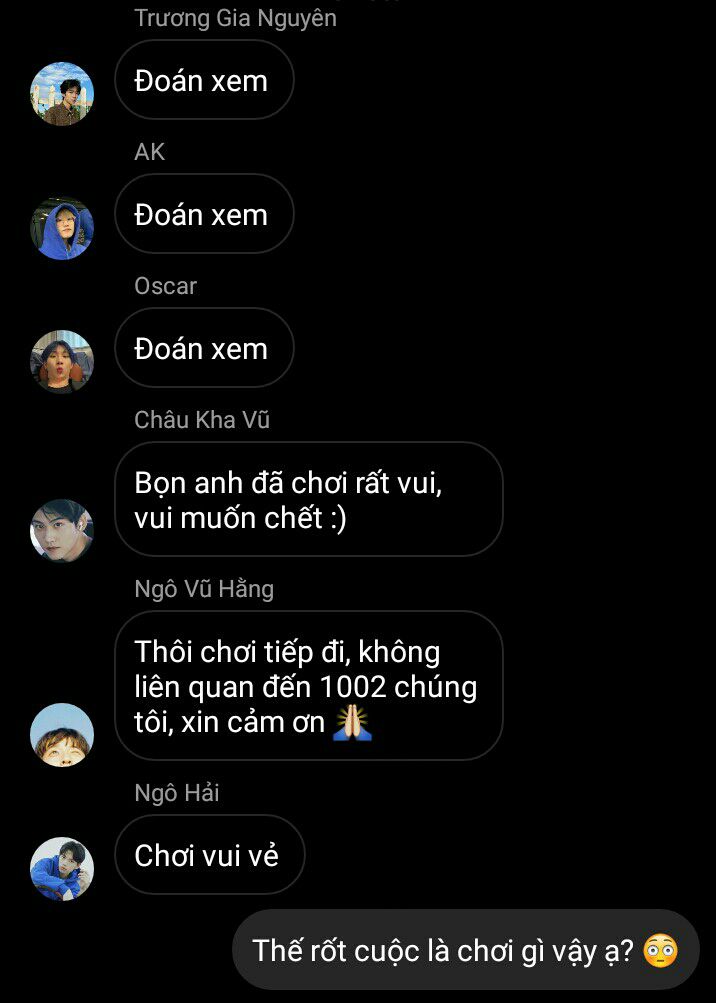Image resolution: width=716 pixels, height=1003 pixels.
Task: View Ngô Hải's profile avatar
Action: click(62, 869)
